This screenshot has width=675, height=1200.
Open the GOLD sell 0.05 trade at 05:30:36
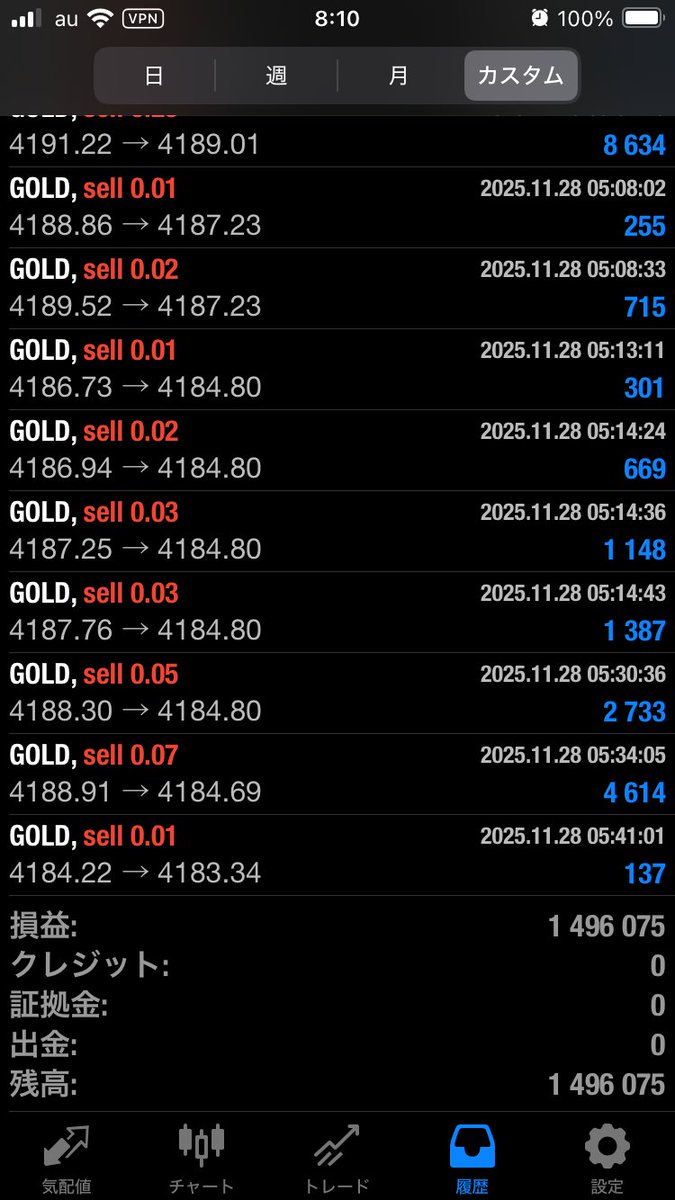(337, 693)
